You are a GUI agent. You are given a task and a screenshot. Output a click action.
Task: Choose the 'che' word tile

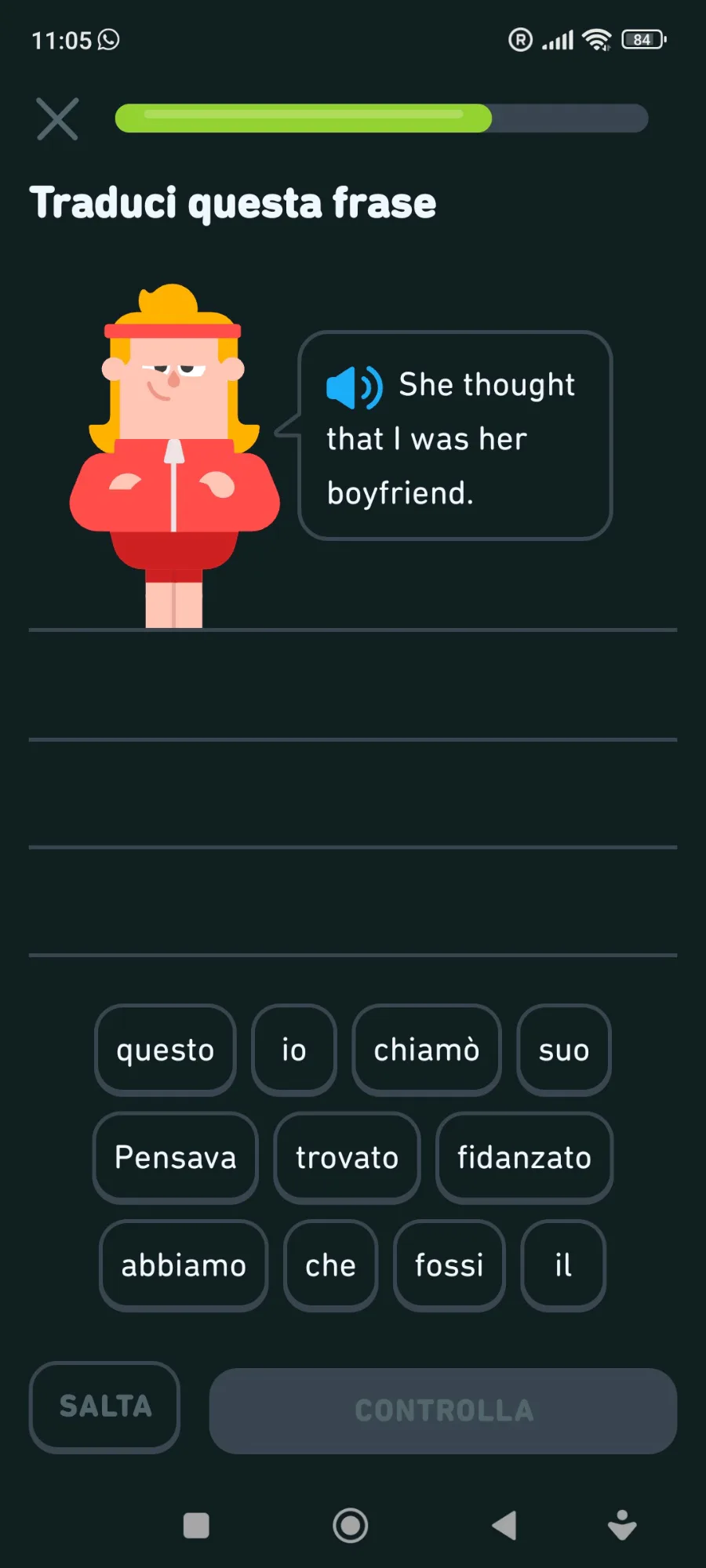tap(330, 1265)
